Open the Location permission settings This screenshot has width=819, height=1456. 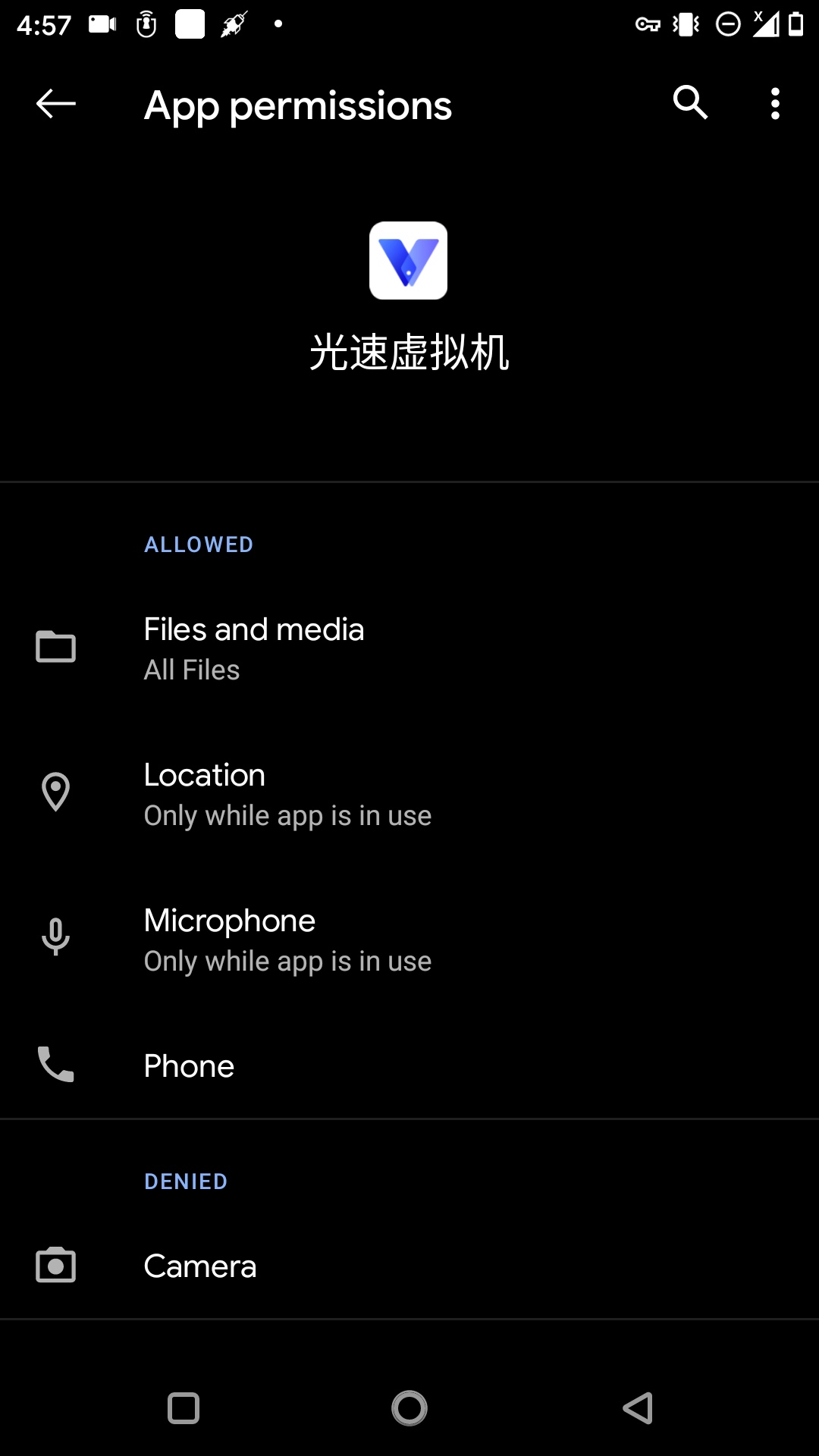coord(409,795)
